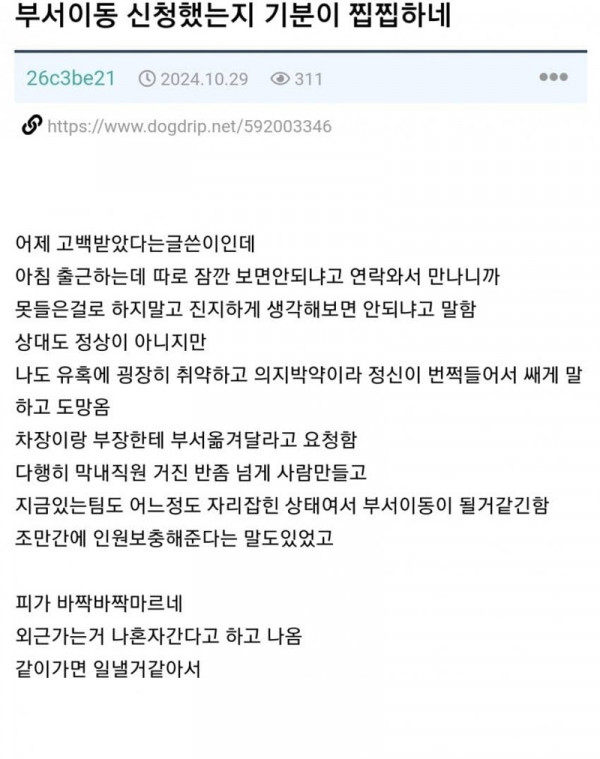Image resolution: width=600 pixels, height=759 pixels.
Task: Open the dogdrip.net post URL link
Action: pyautogui.click(x=189, y=127)
